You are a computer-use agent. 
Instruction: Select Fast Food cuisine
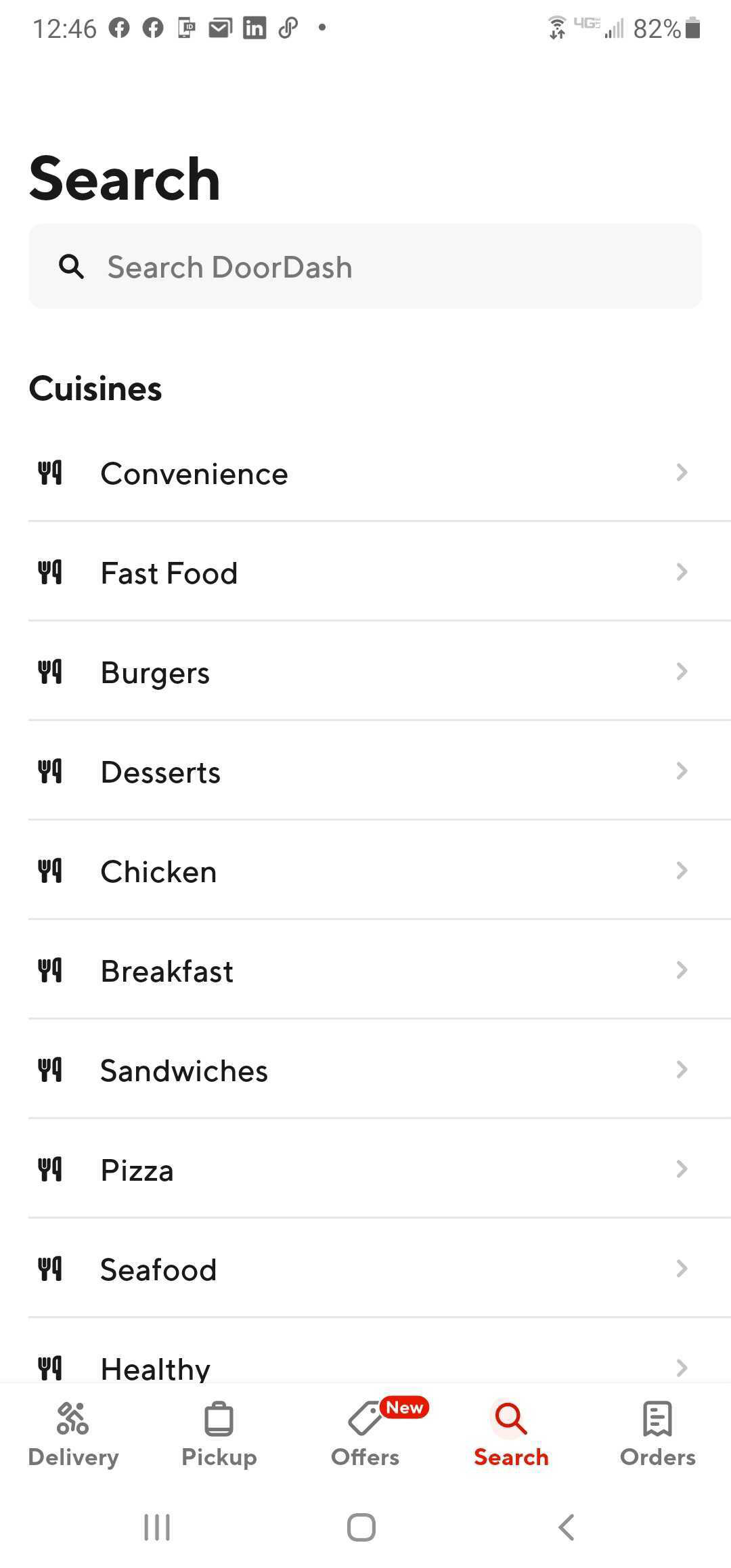pos(365,572)
